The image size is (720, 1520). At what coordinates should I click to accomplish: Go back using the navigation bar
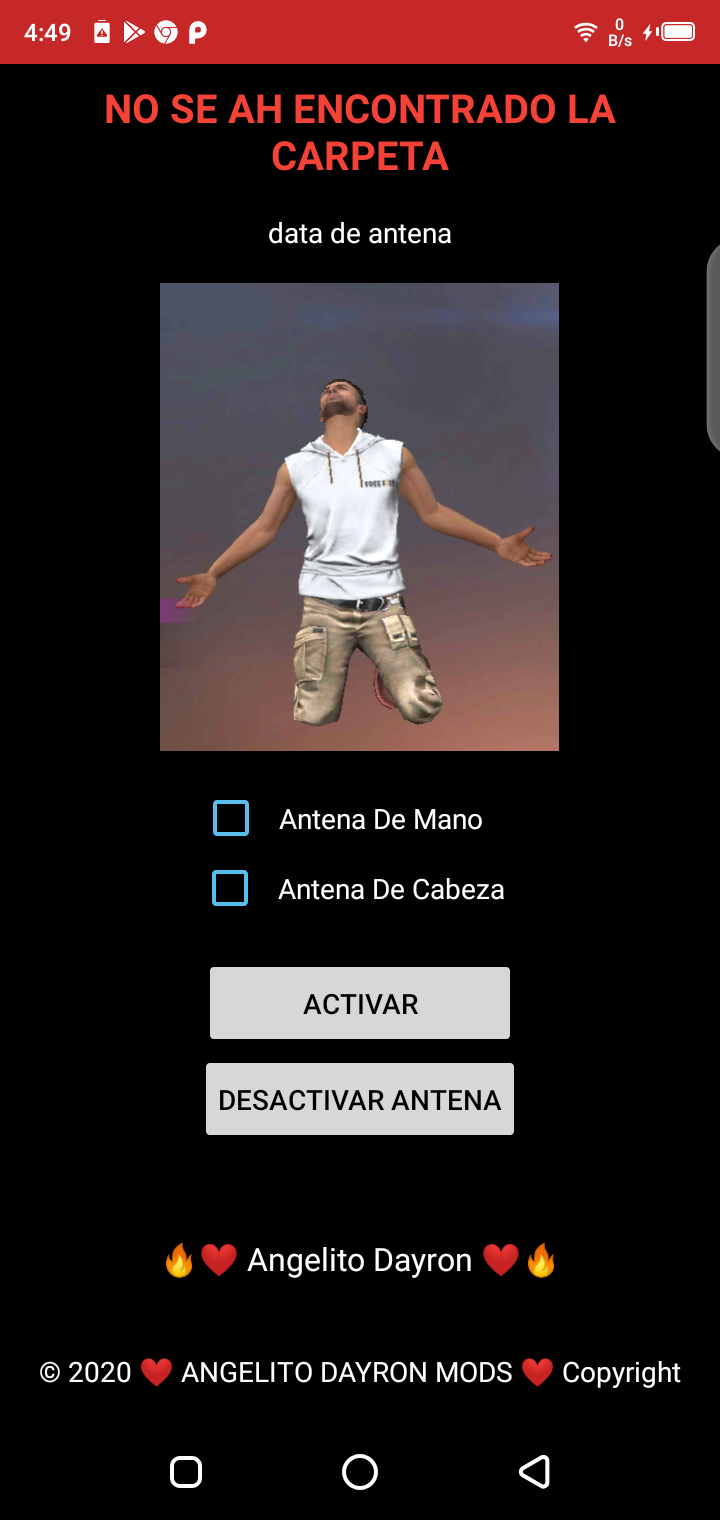tap(534, 1471)
